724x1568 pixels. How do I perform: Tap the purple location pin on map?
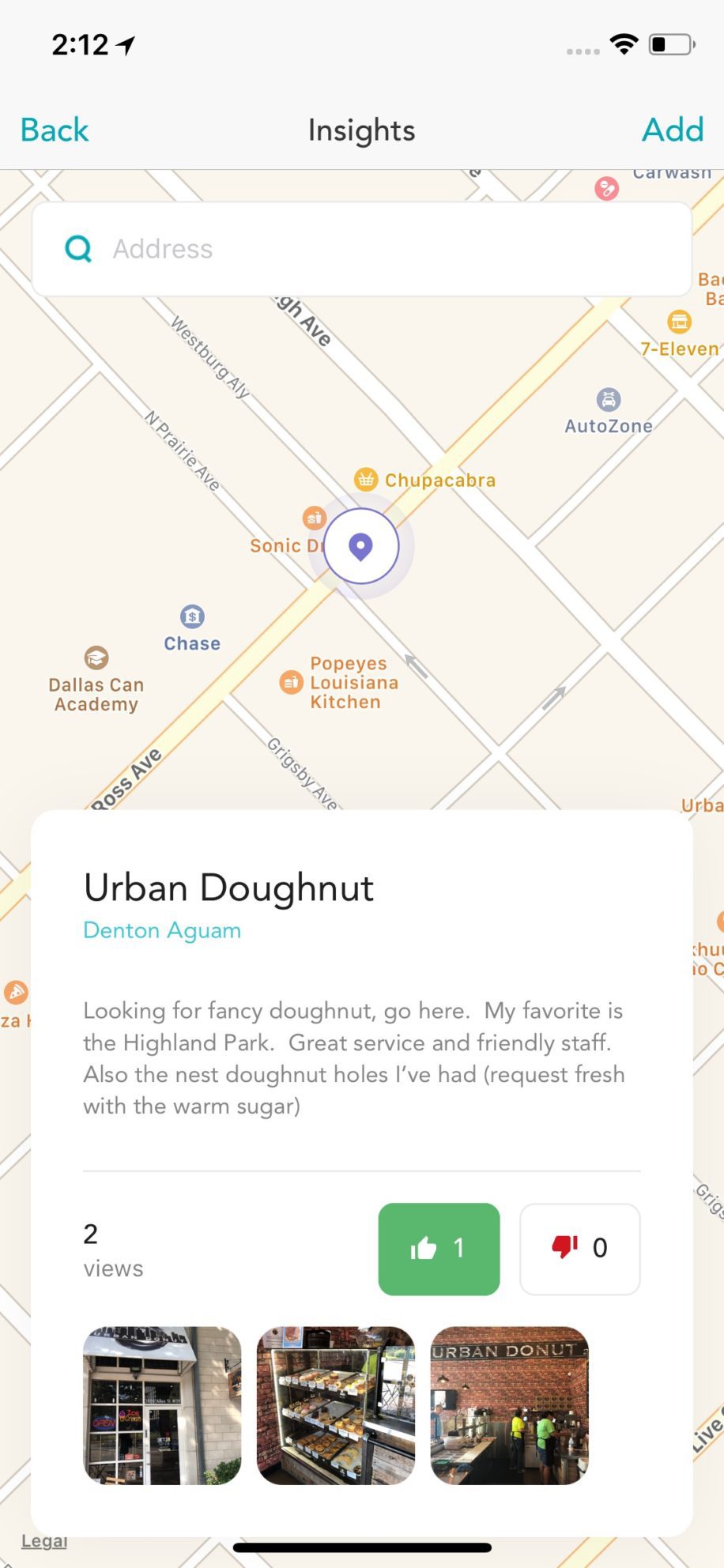[x=361, y=545]
